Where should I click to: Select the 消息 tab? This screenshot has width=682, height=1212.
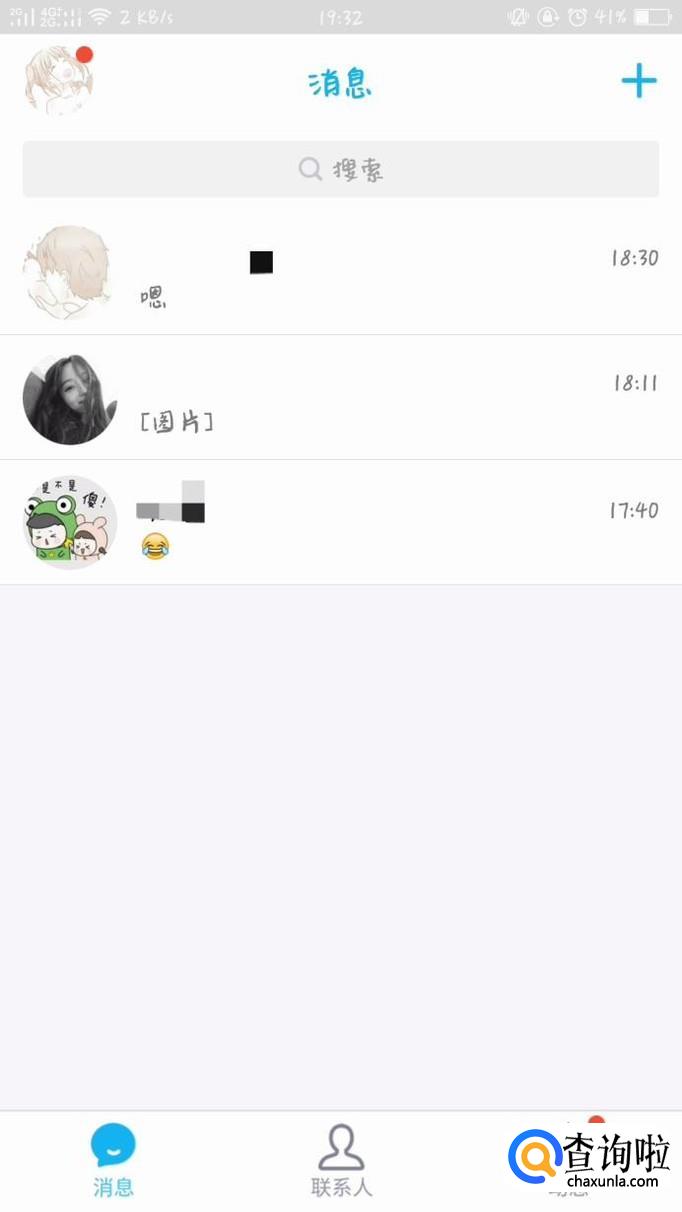pyautogui.click(x=113, y=1160)
